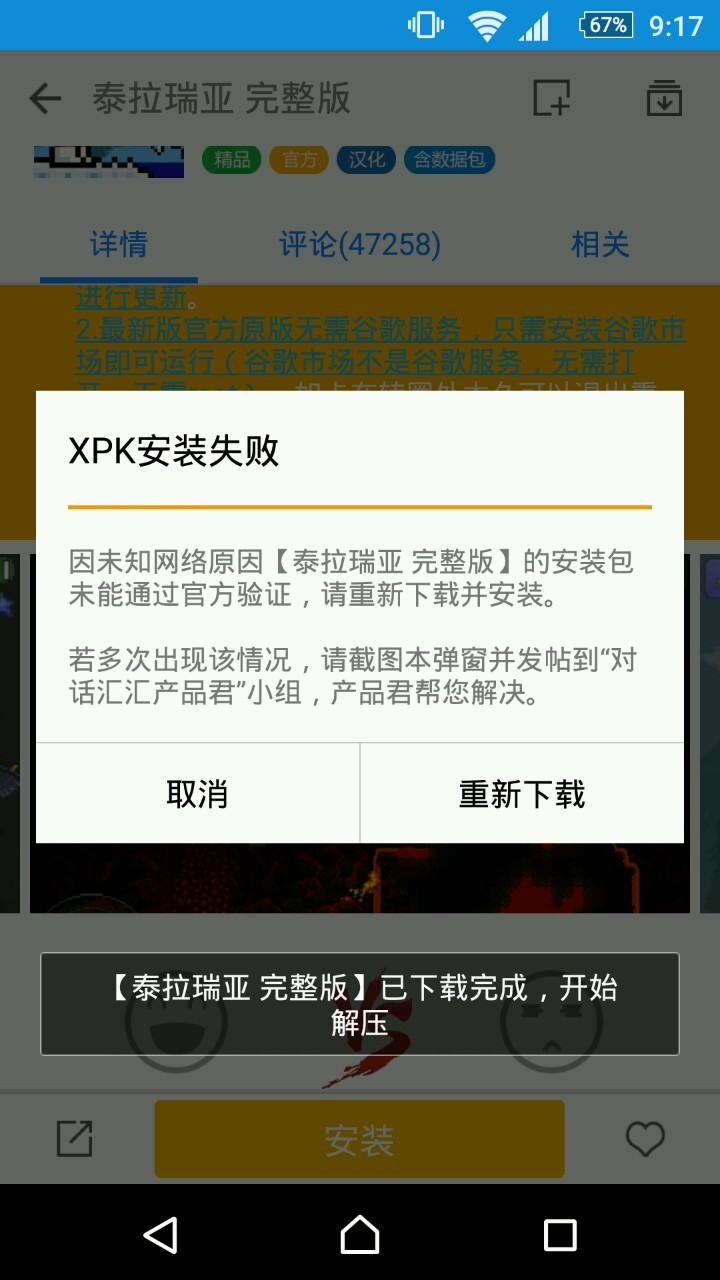The height and width of the screenshot is (1280, 720).
Task: Open the add-to-collection icon
Action: [551, 98]
